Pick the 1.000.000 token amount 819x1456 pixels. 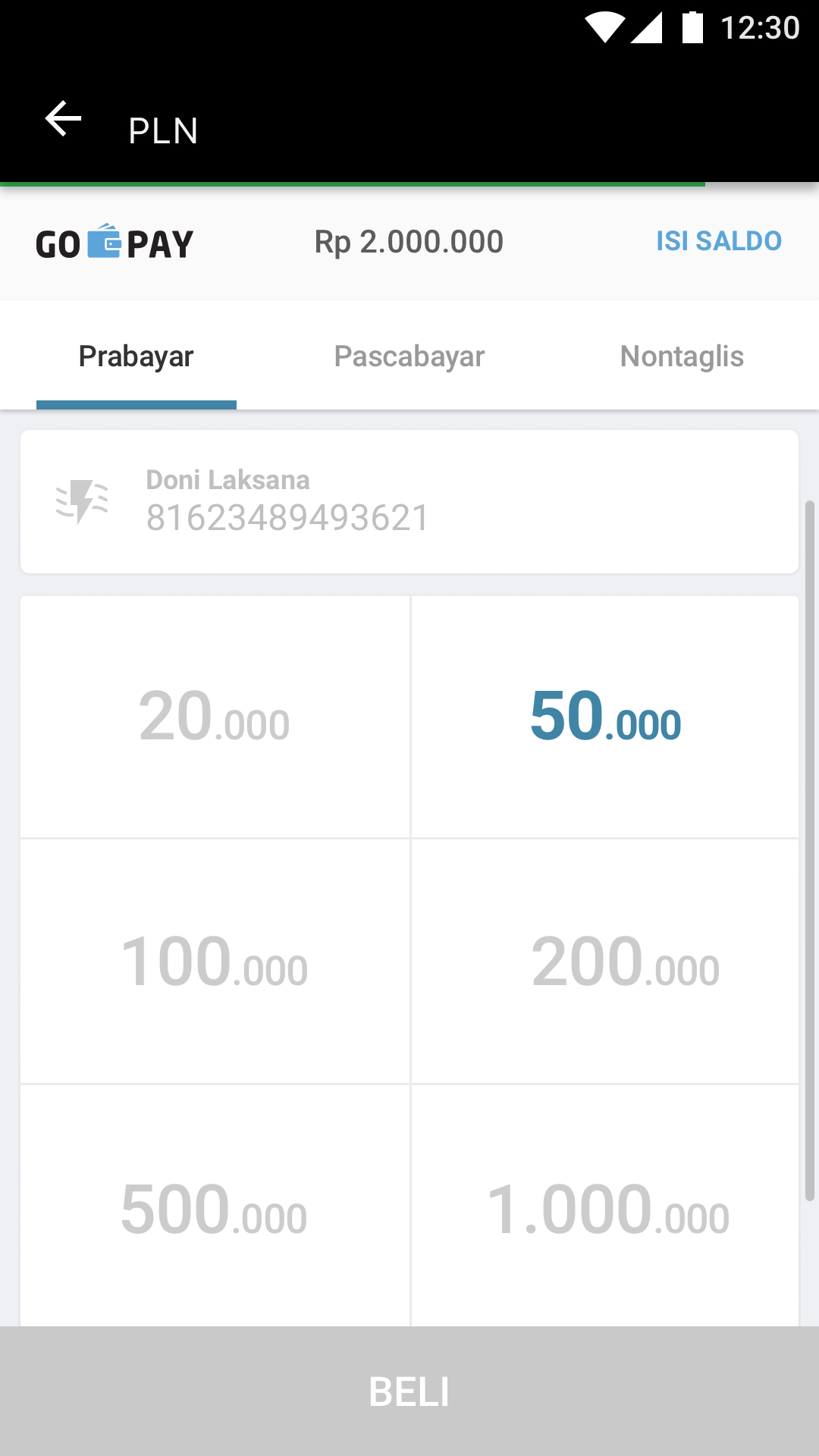click(x=605, y=1206)
